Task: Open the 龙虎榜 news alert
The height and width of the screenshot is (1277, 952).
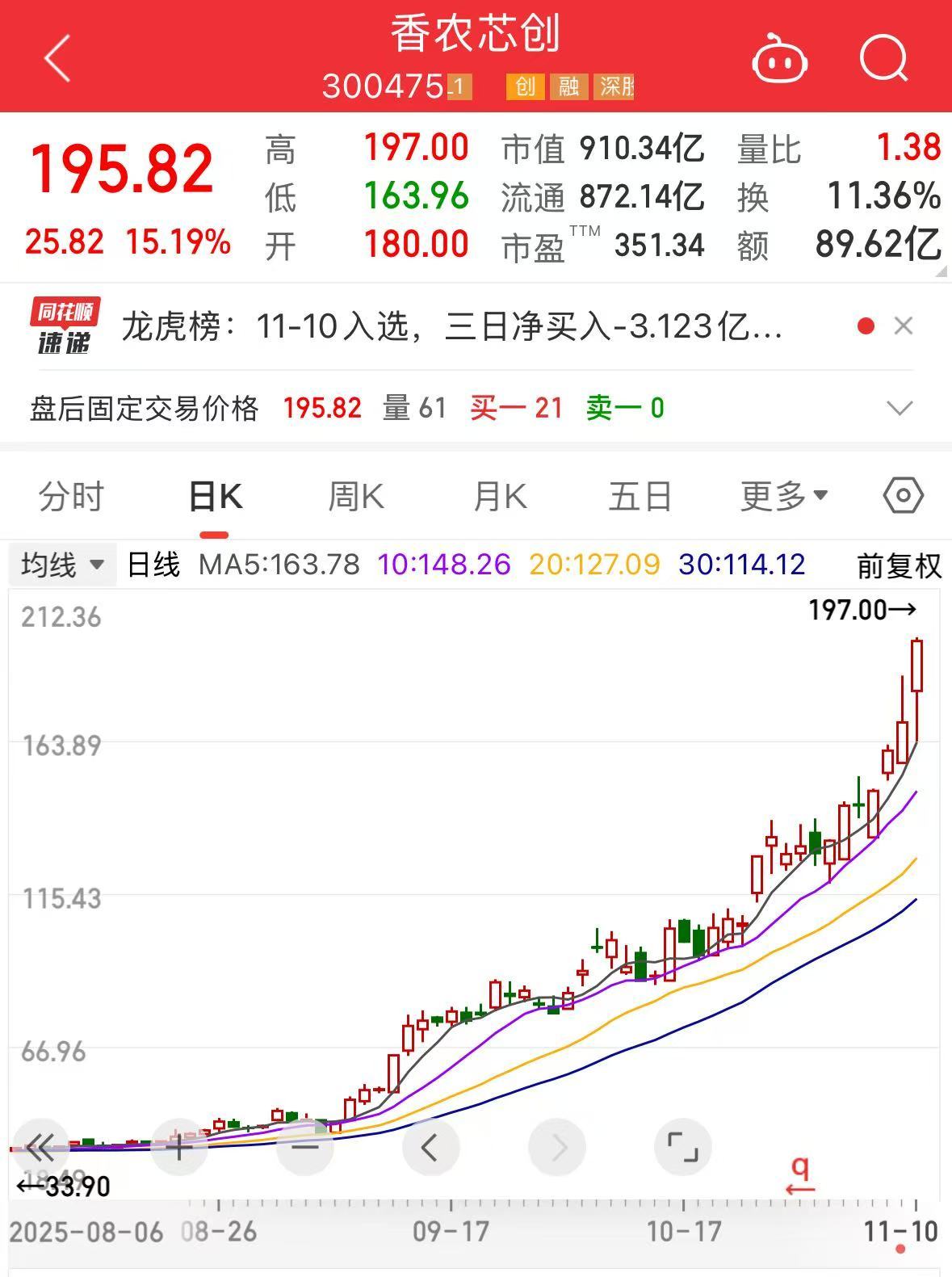Action: pyautogui.click(x=452, y=327)
